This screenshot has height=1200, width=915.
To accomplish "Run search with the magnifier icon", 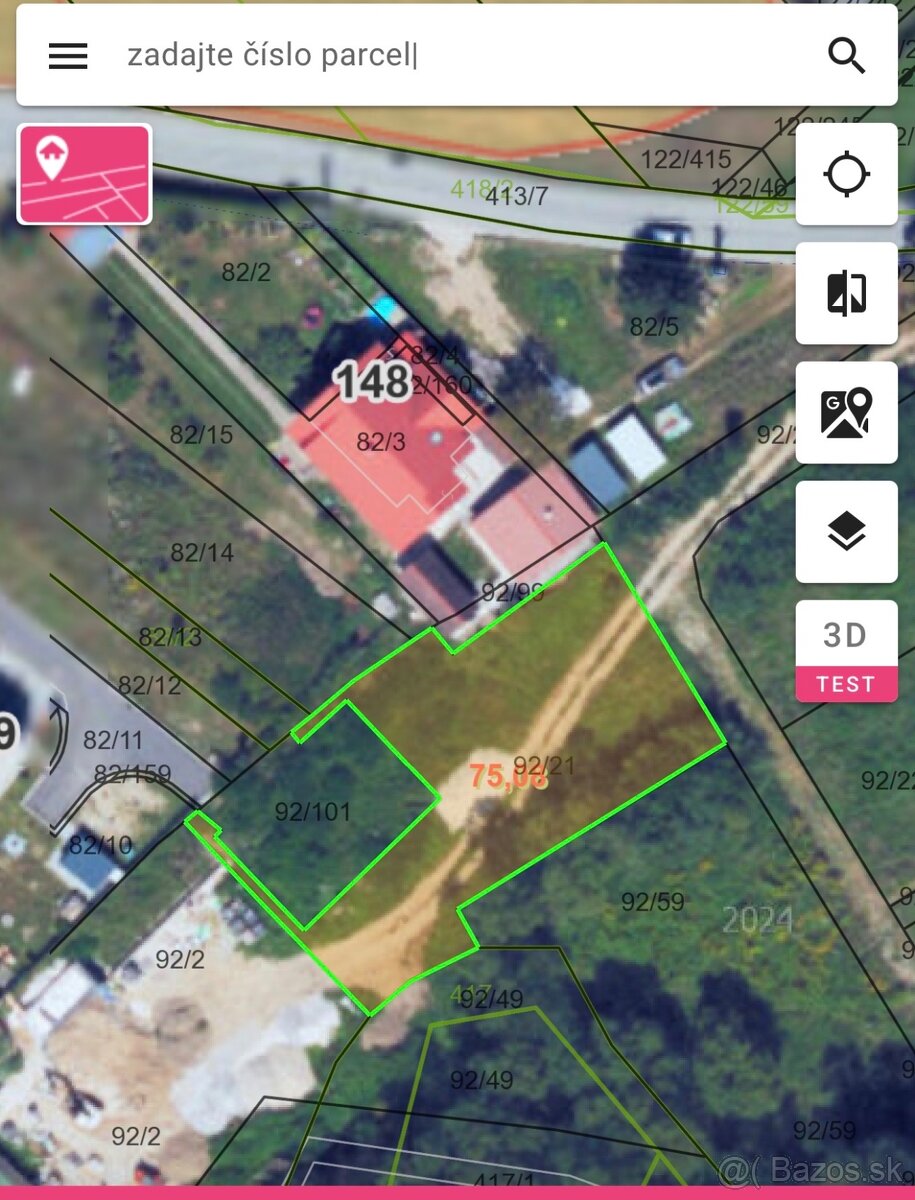I will 846,56.
